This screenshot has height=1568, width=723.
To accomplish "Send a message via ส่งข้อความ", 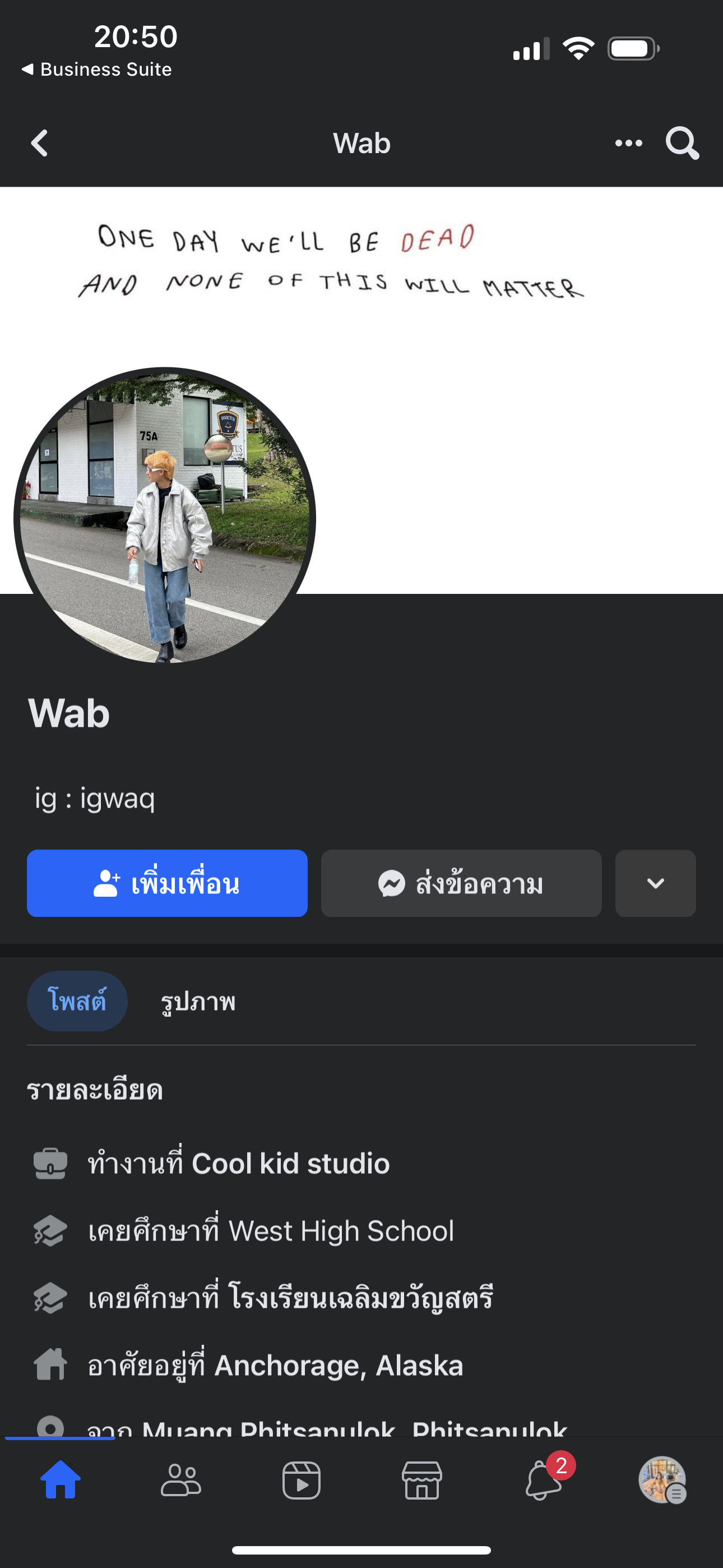I will coord(461,883).
